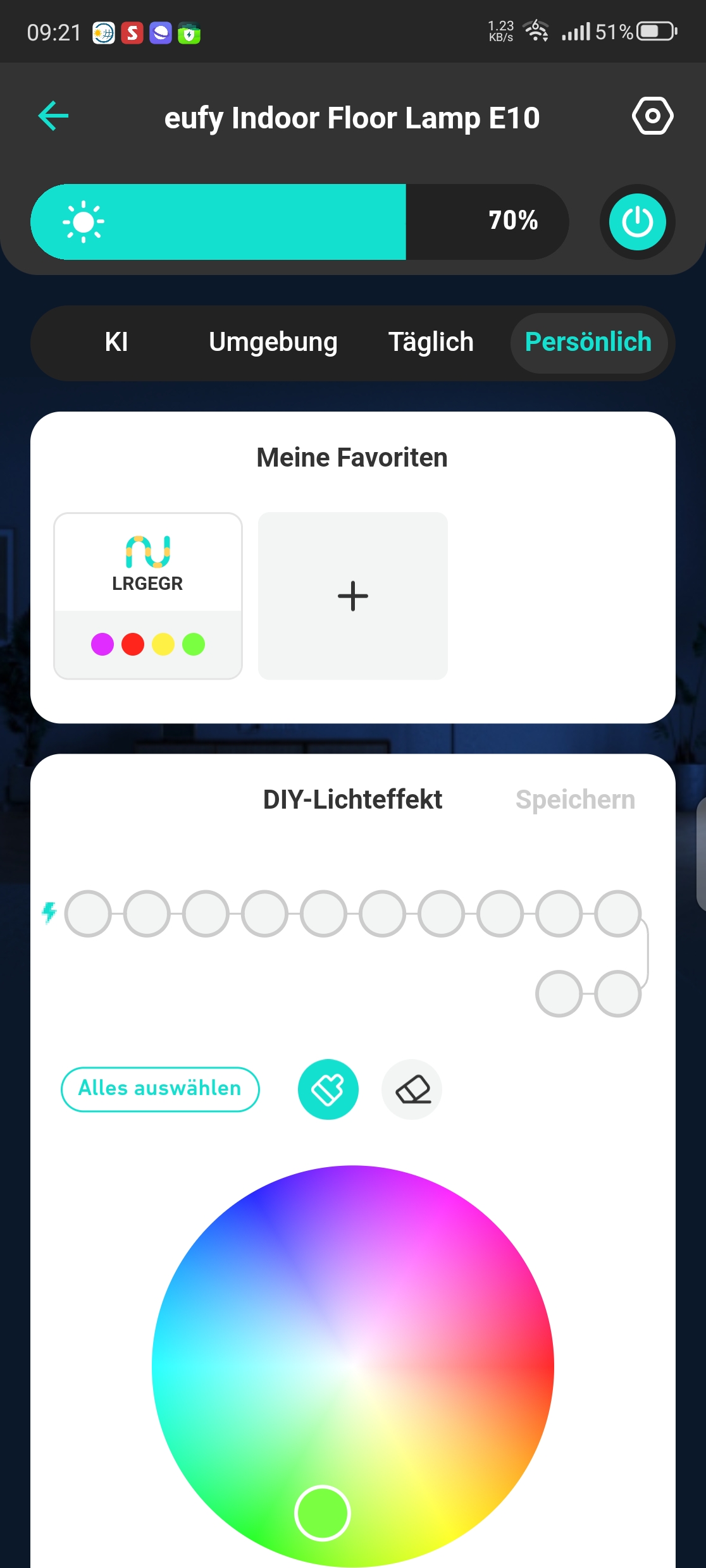Viewport: 706px width, 1568px height.
Task: Toggle the lamp power button
Action: pyautogui.click(x=637, y=222)
